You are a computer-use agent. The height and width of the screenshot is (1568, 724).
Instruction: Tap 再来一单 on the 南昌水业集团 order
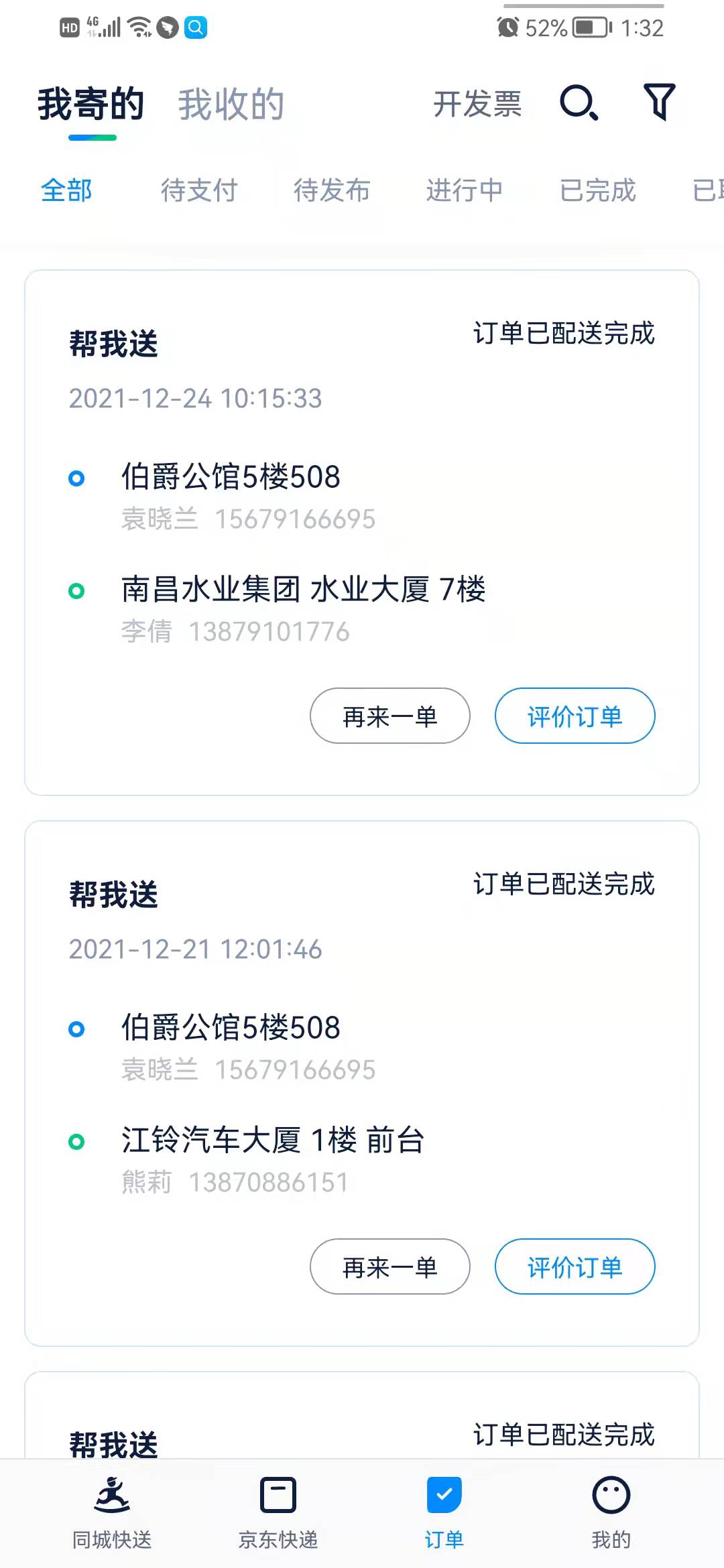coord(390,716)
